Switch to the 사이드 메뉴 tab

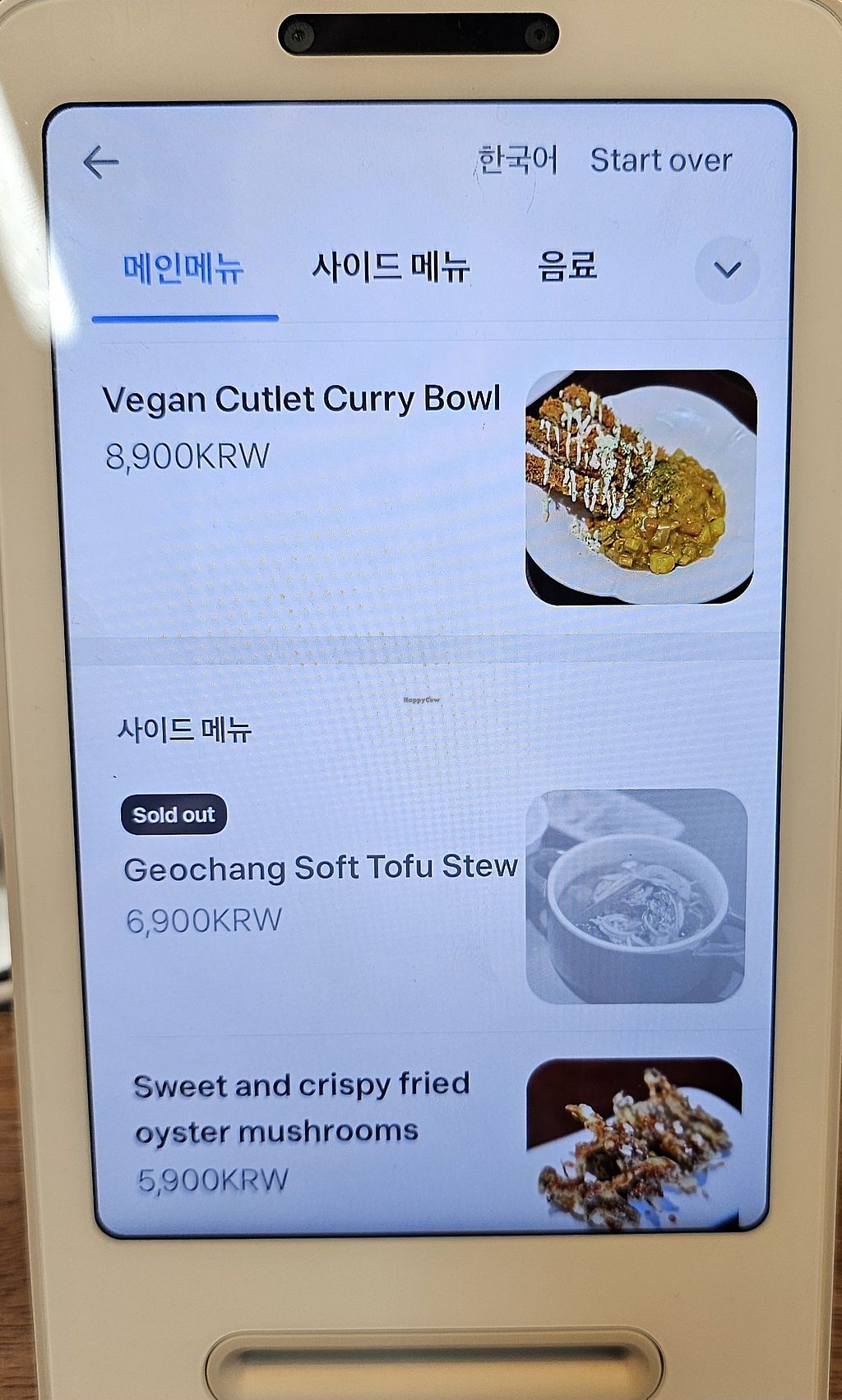[390, 267]
